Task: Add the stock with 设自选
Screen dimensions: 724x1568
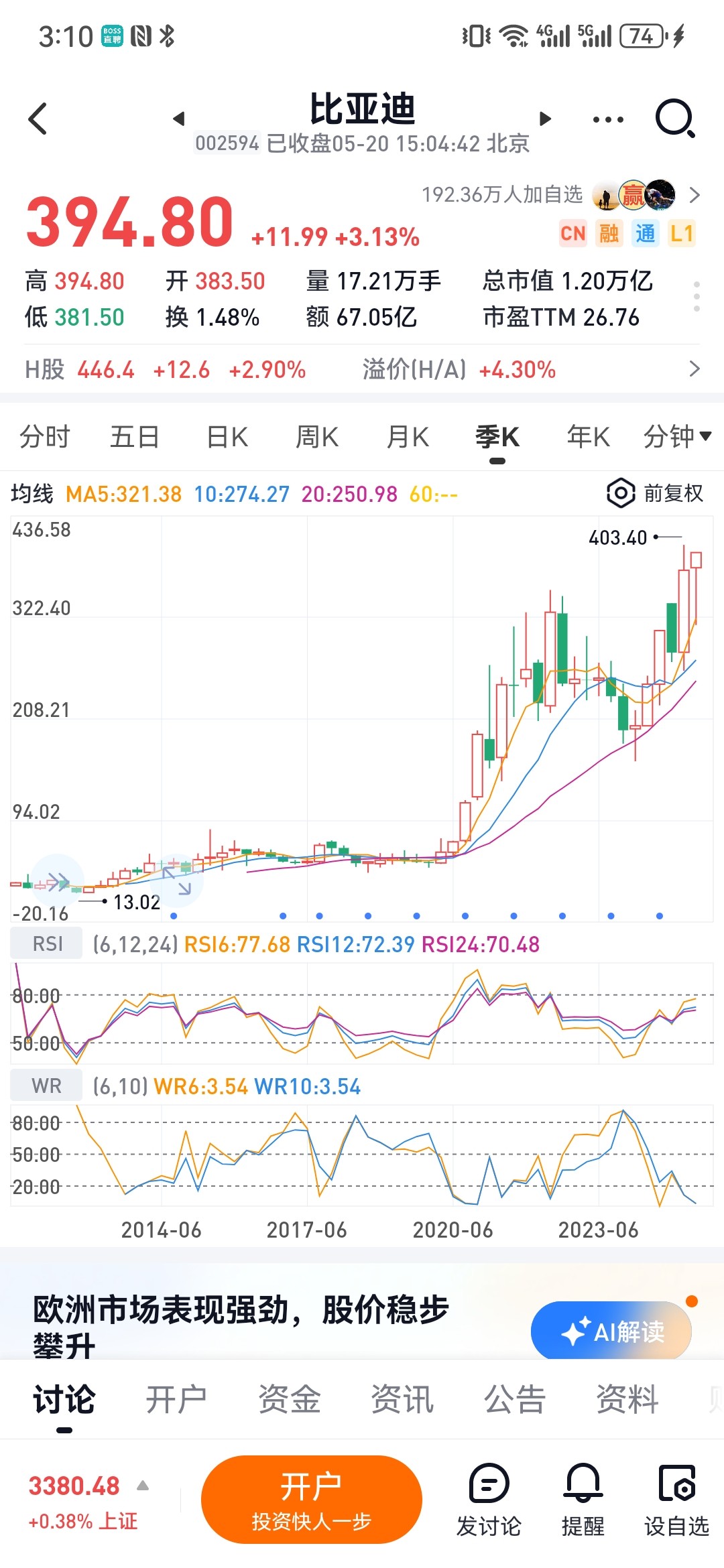Action: point(677,1500)
